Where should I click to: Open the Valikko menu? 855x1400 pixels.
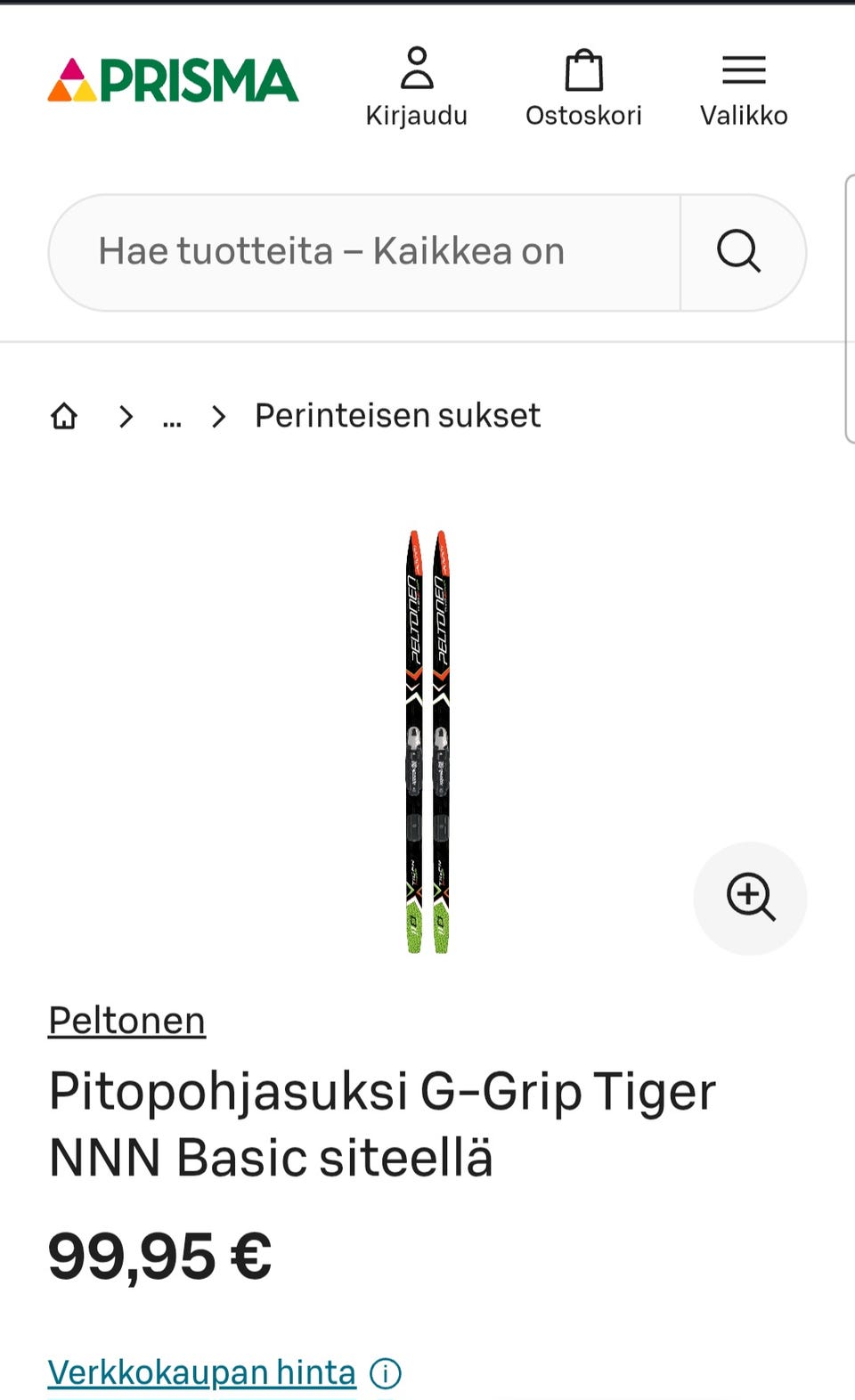click(744, 87)
